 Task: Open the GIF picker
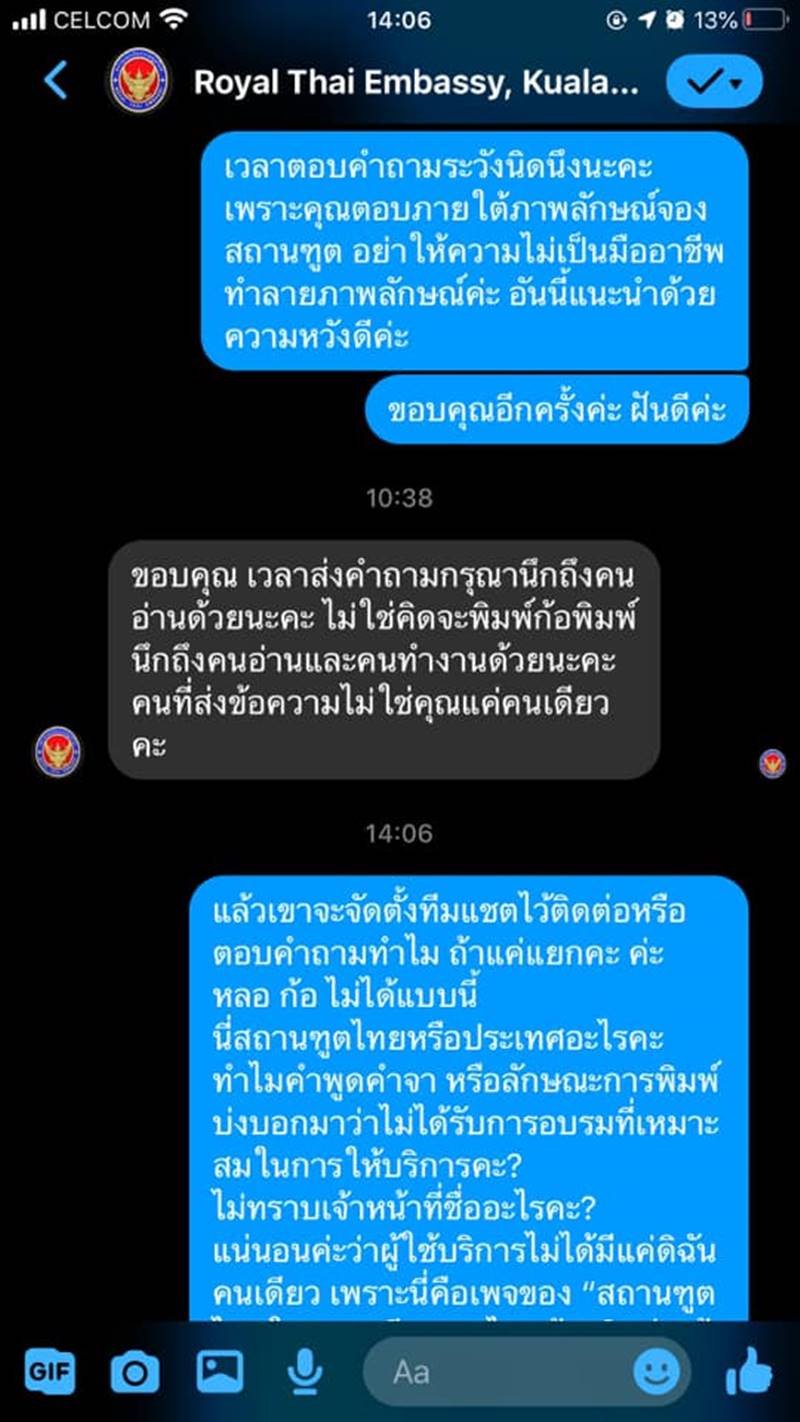[x=50, y=1372]
